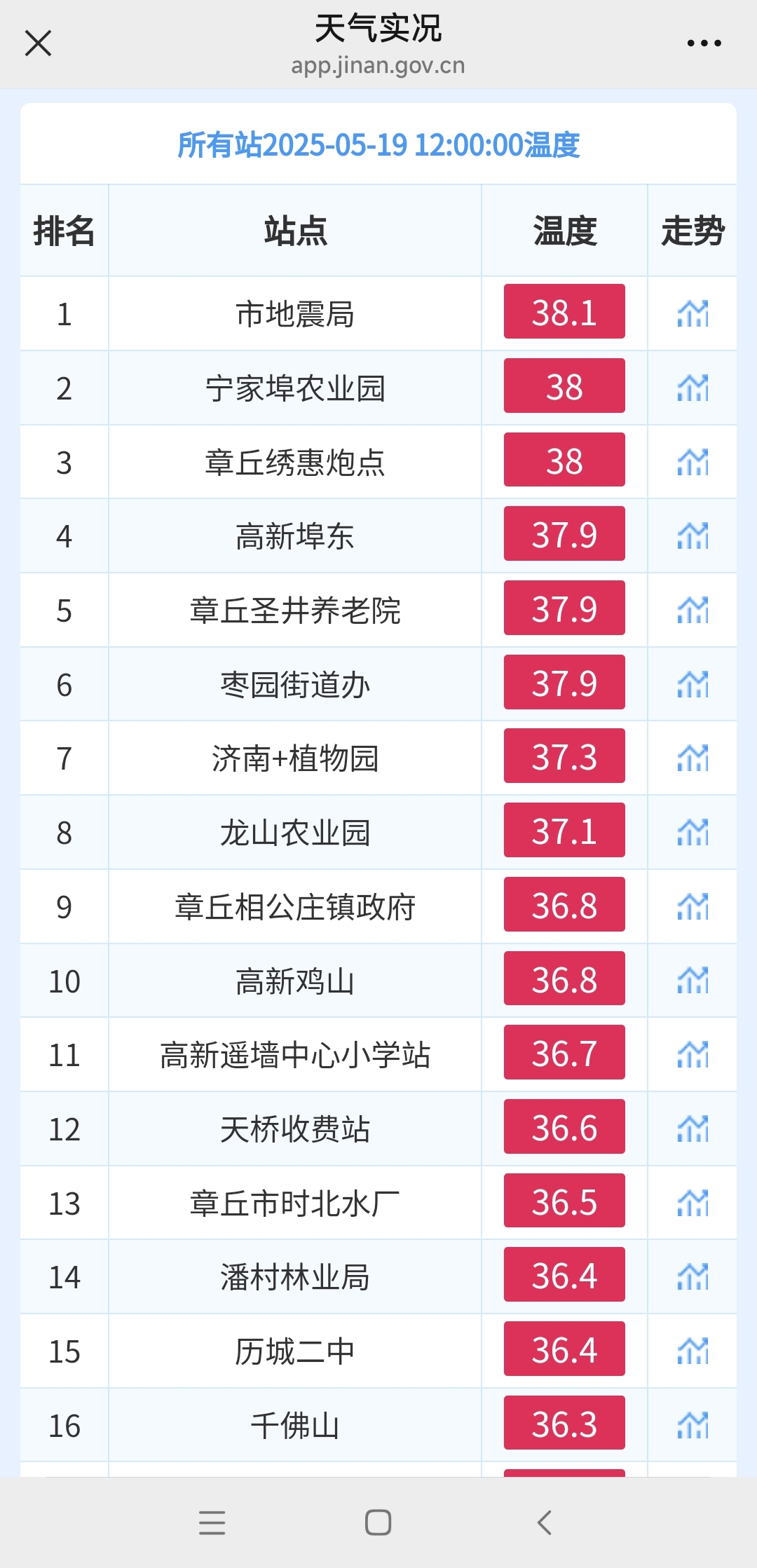The height and width of the screenshot is (1568, 757).
Task: Open trend for 章丘市时北水厂
Action: 693,1204
